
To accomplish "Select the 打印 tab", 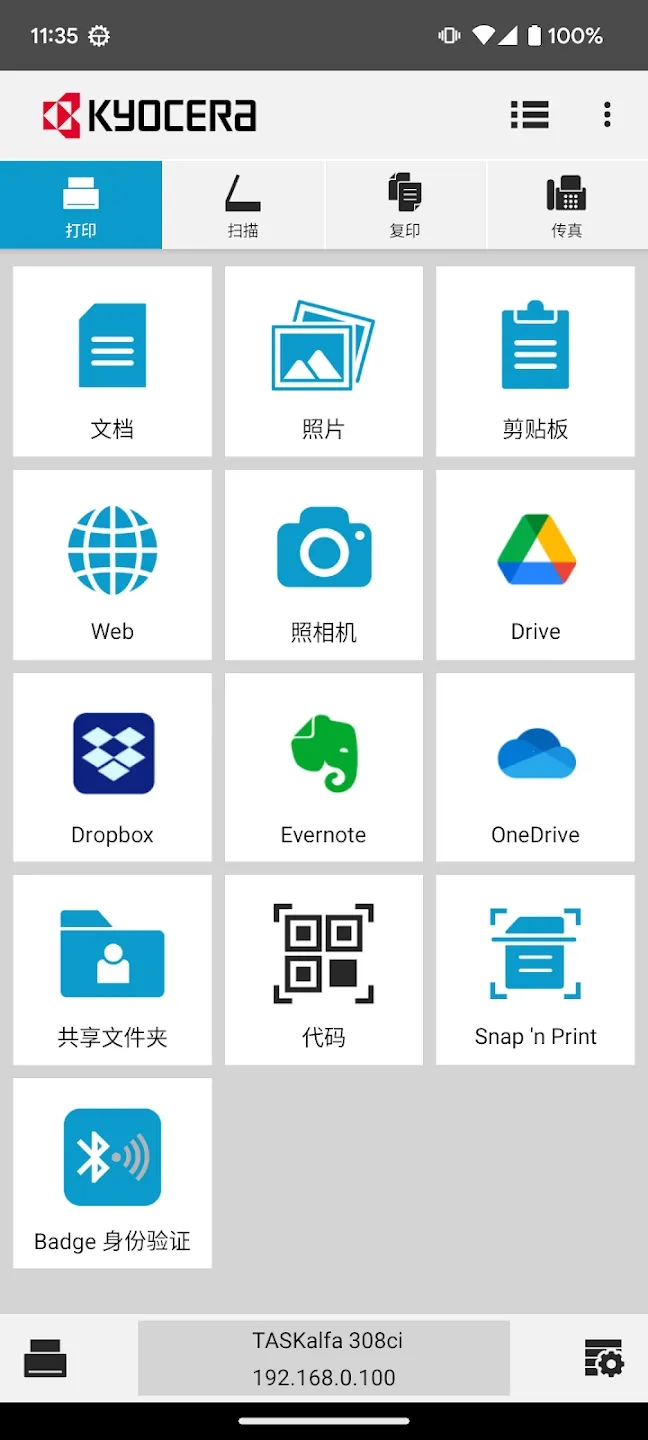I will [x=81, y=205].
